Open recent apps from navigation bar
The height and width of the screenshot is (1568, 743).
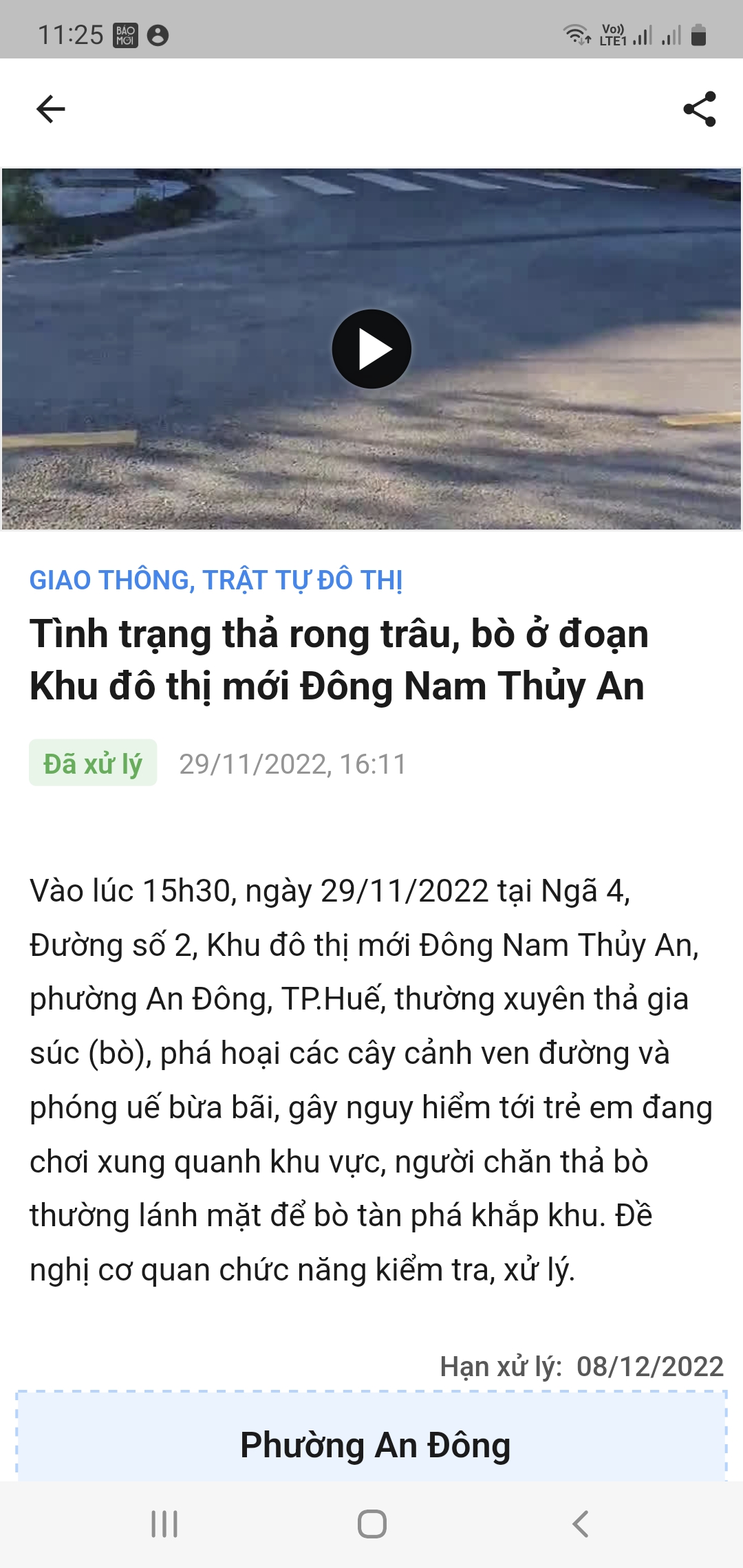click(164, 1524)
